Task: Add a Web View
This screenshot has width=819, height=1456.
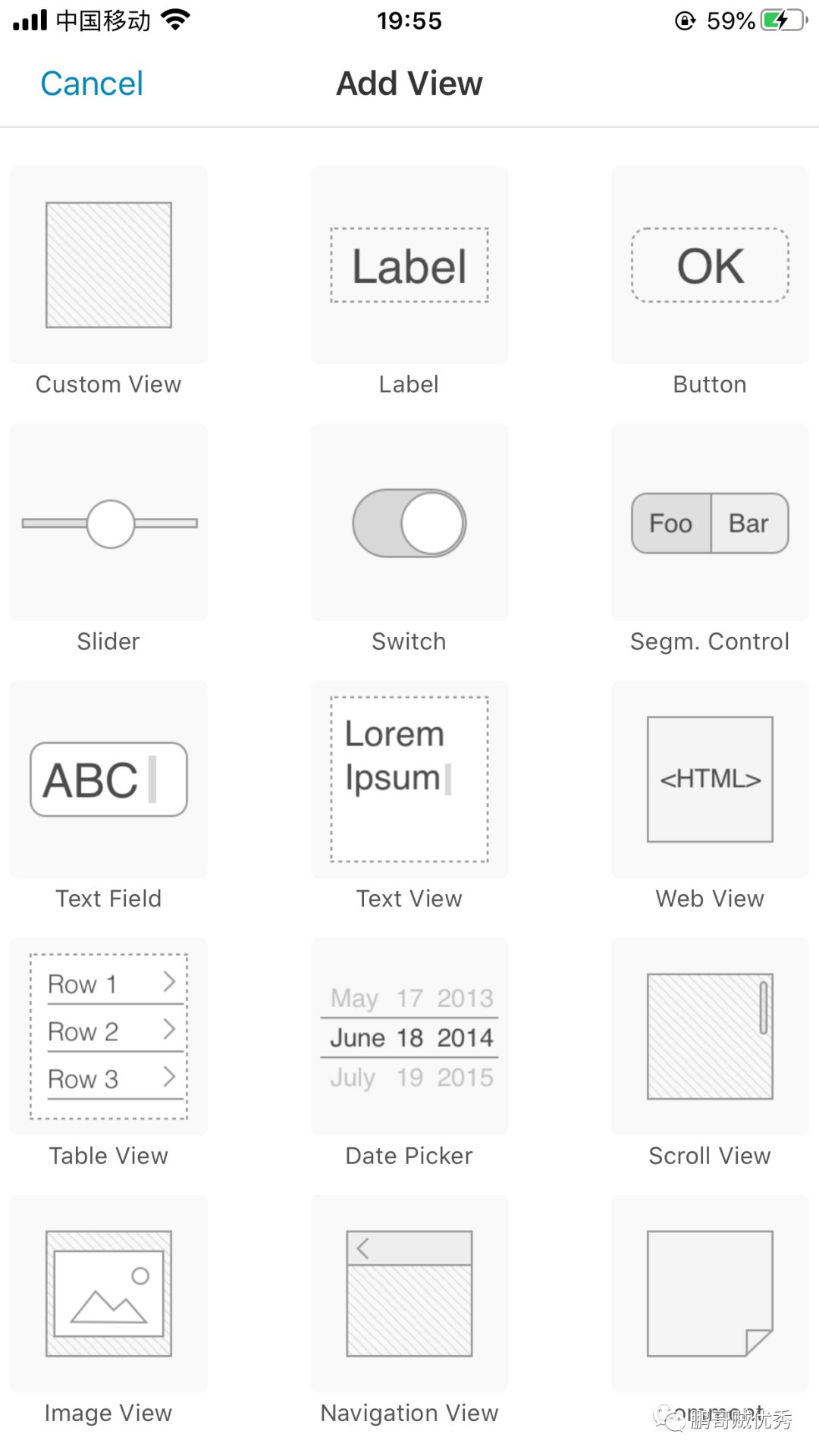Action: (x=710, y=780)
